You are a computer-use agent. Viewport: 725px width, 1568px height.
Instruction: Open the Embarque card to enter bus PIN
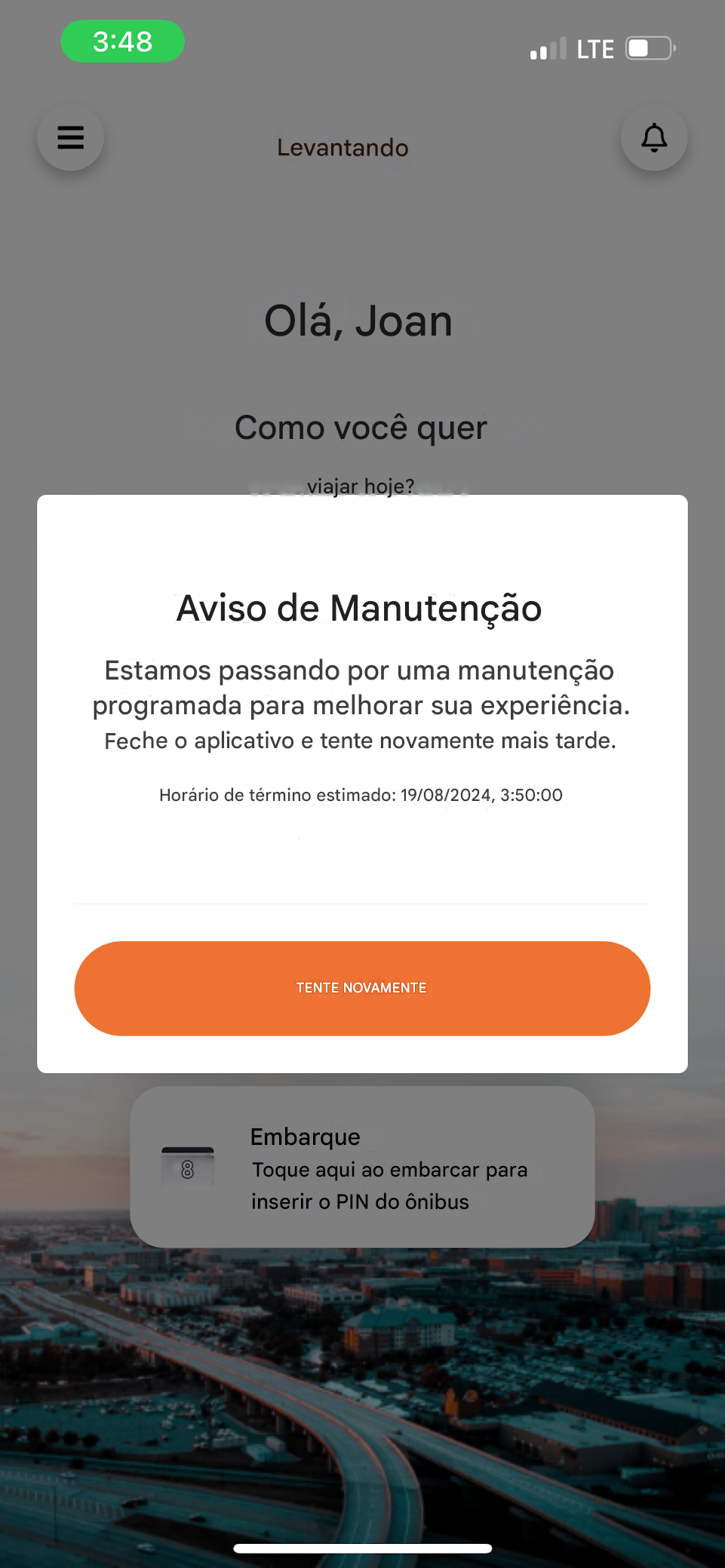pyautogui.click(x=362, y=1167)
